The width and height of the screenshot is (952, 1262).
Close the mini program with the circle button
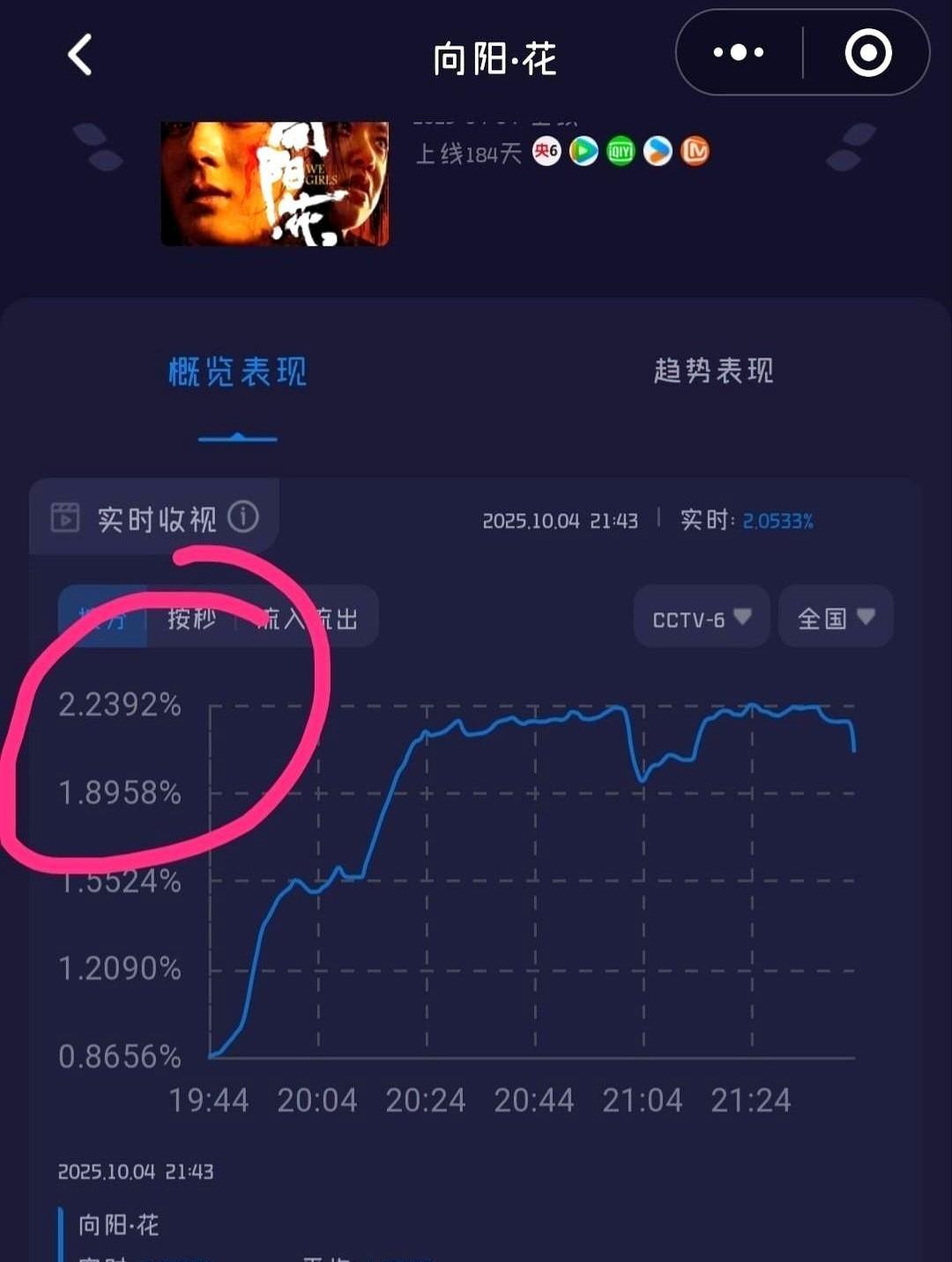point(867,53)
